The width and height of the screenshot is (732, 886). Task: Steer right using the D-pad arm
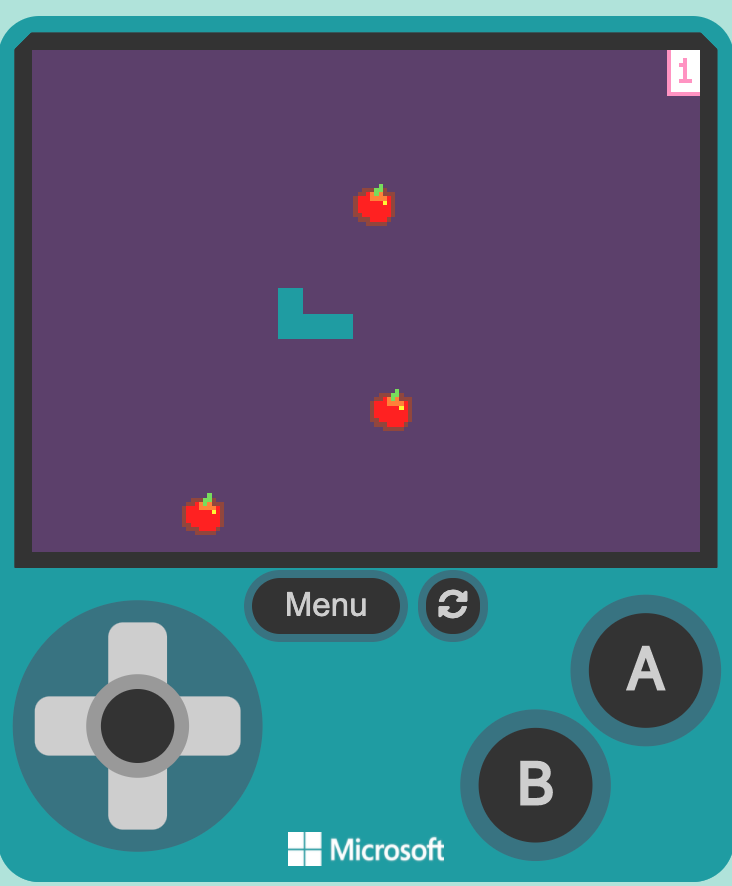tap(213, 726)
